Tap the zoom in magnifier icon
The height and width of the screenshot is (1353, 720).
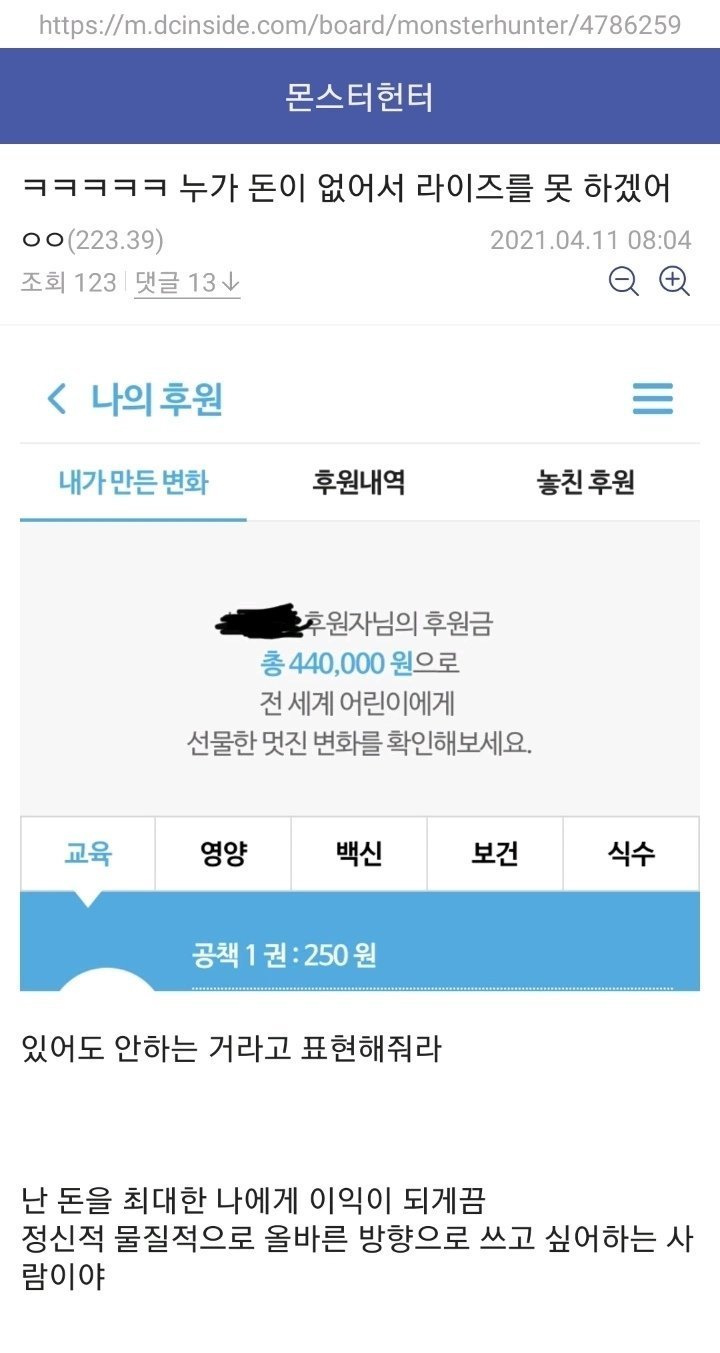[x=675, y=282]
